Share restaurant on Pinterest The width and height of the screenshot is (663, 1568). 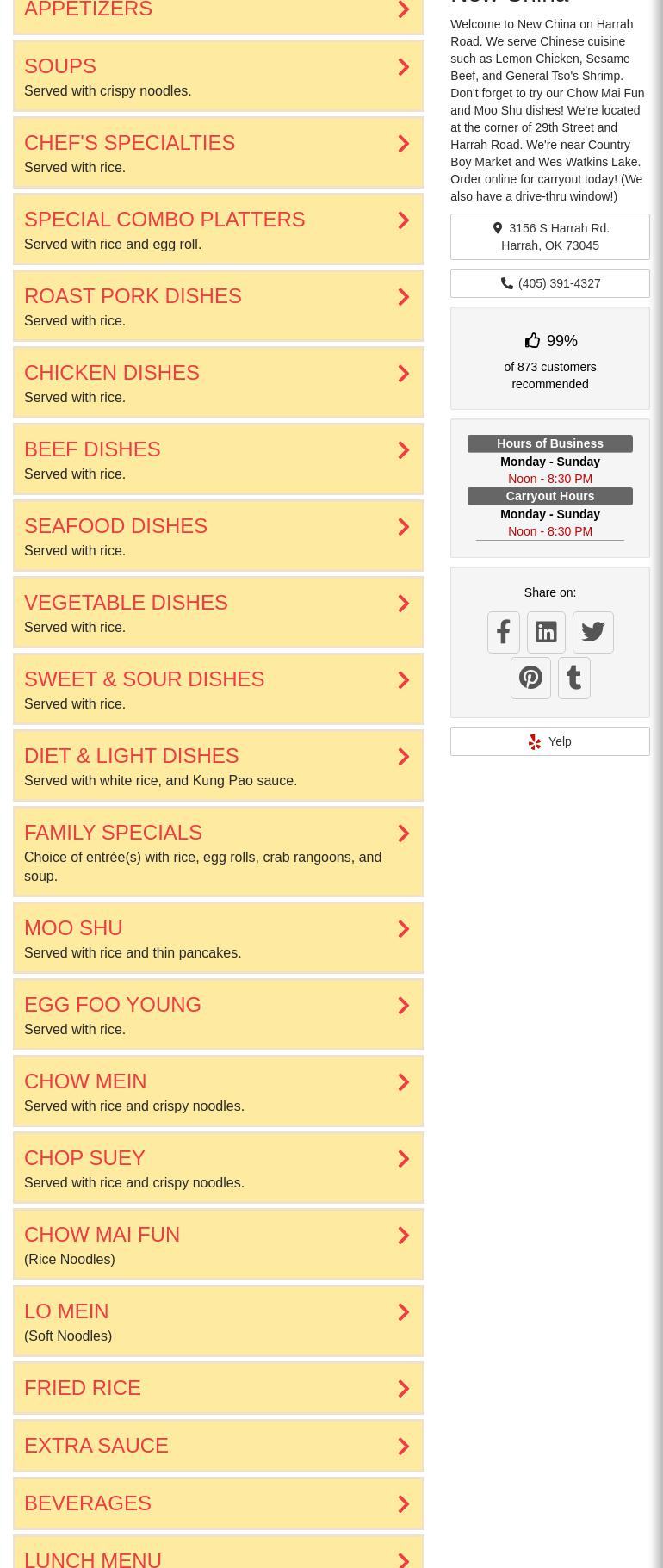coord(530,677)
